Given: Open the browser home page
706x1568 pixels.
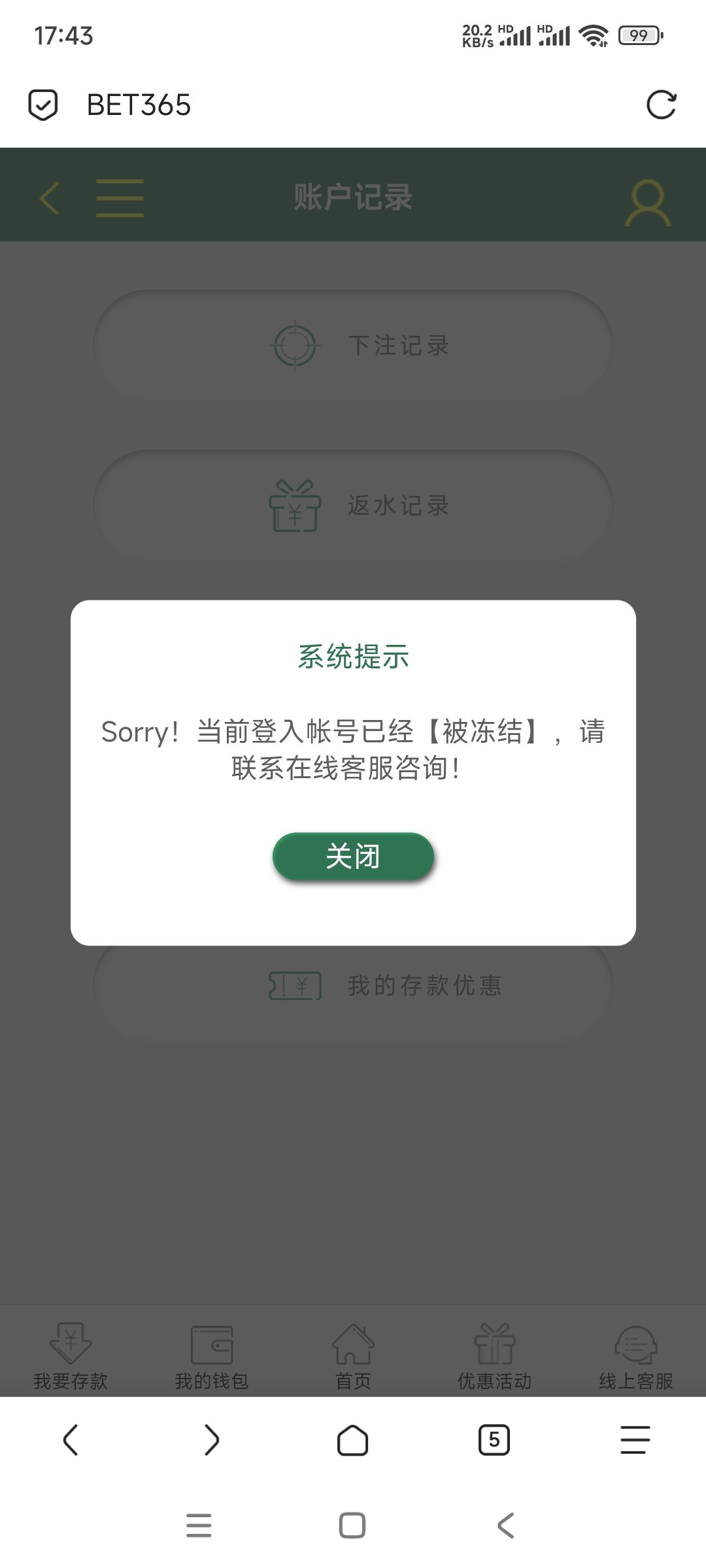Looking at the screenshot, I should point(353,1440).
